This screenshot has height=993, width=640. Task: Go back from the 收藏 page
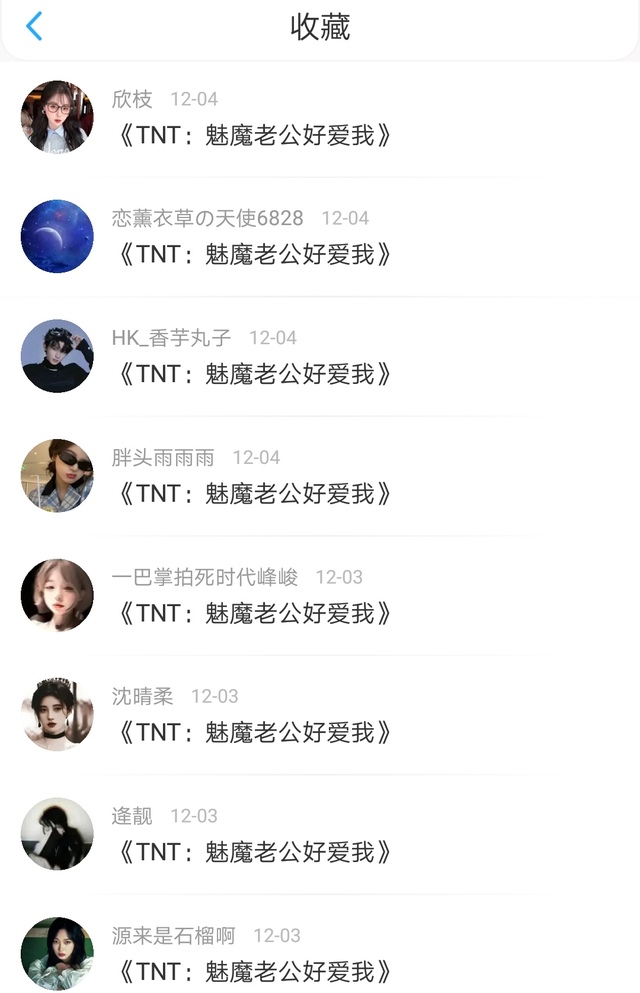pos(34,27)
